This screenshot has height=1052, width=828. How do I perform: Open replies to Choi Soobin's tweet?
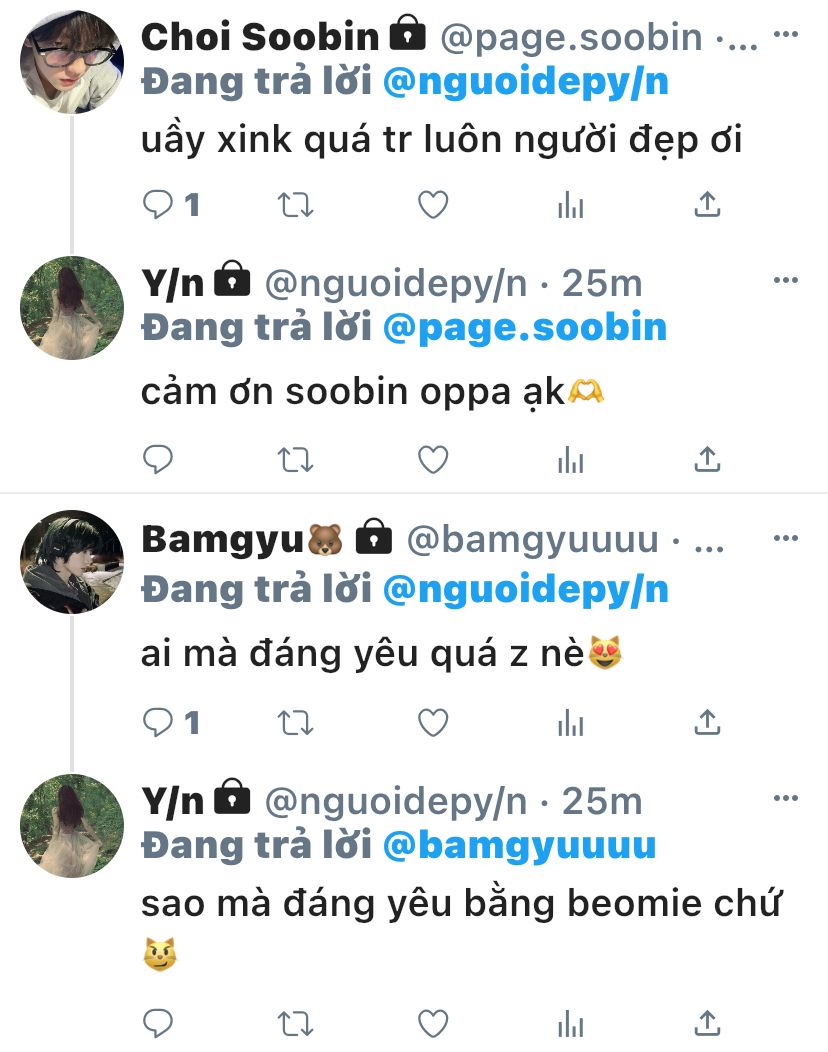pyautogui.click(x=159, y=205)
